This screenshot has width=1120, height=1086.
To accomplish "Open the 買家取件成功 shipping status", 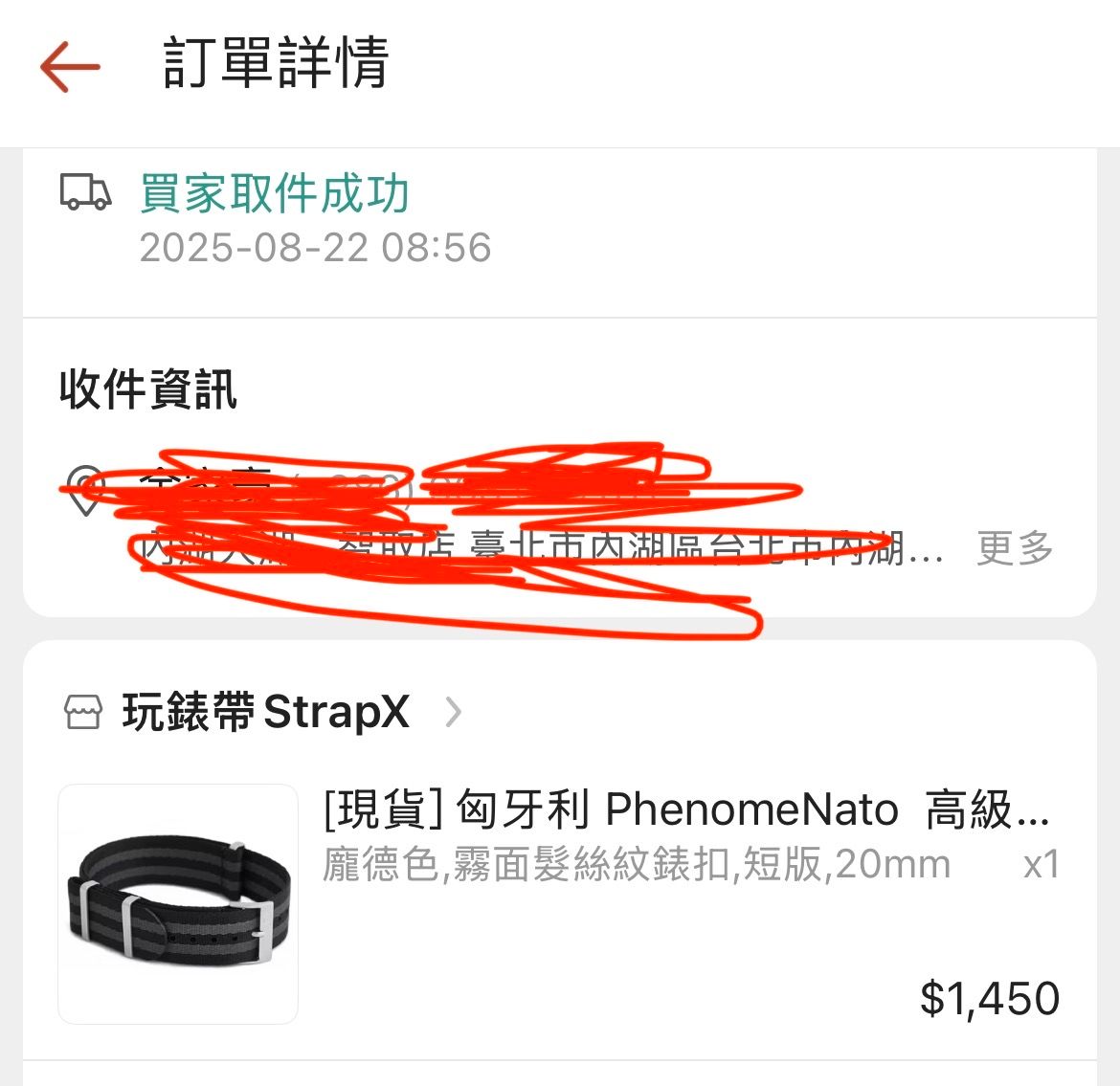I will 275,194.
